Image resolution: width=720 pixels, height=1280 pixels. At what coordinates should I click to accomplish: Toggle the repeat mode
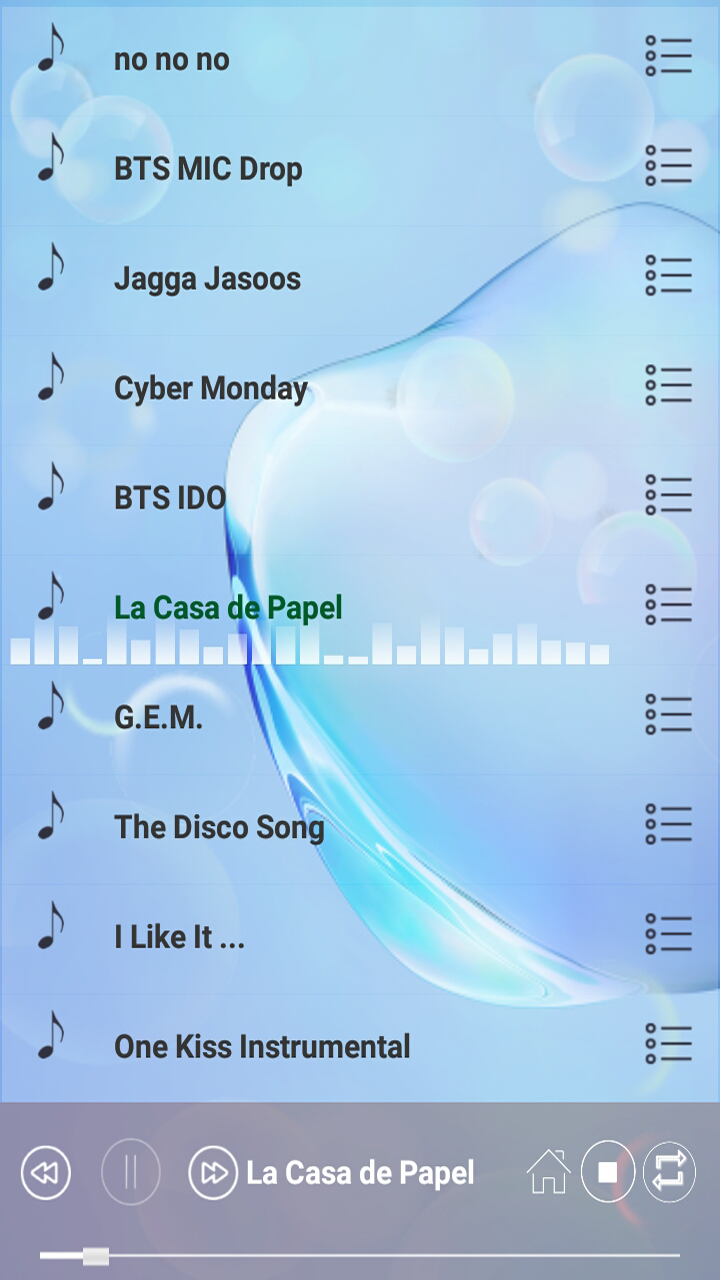coord(668,1172)
